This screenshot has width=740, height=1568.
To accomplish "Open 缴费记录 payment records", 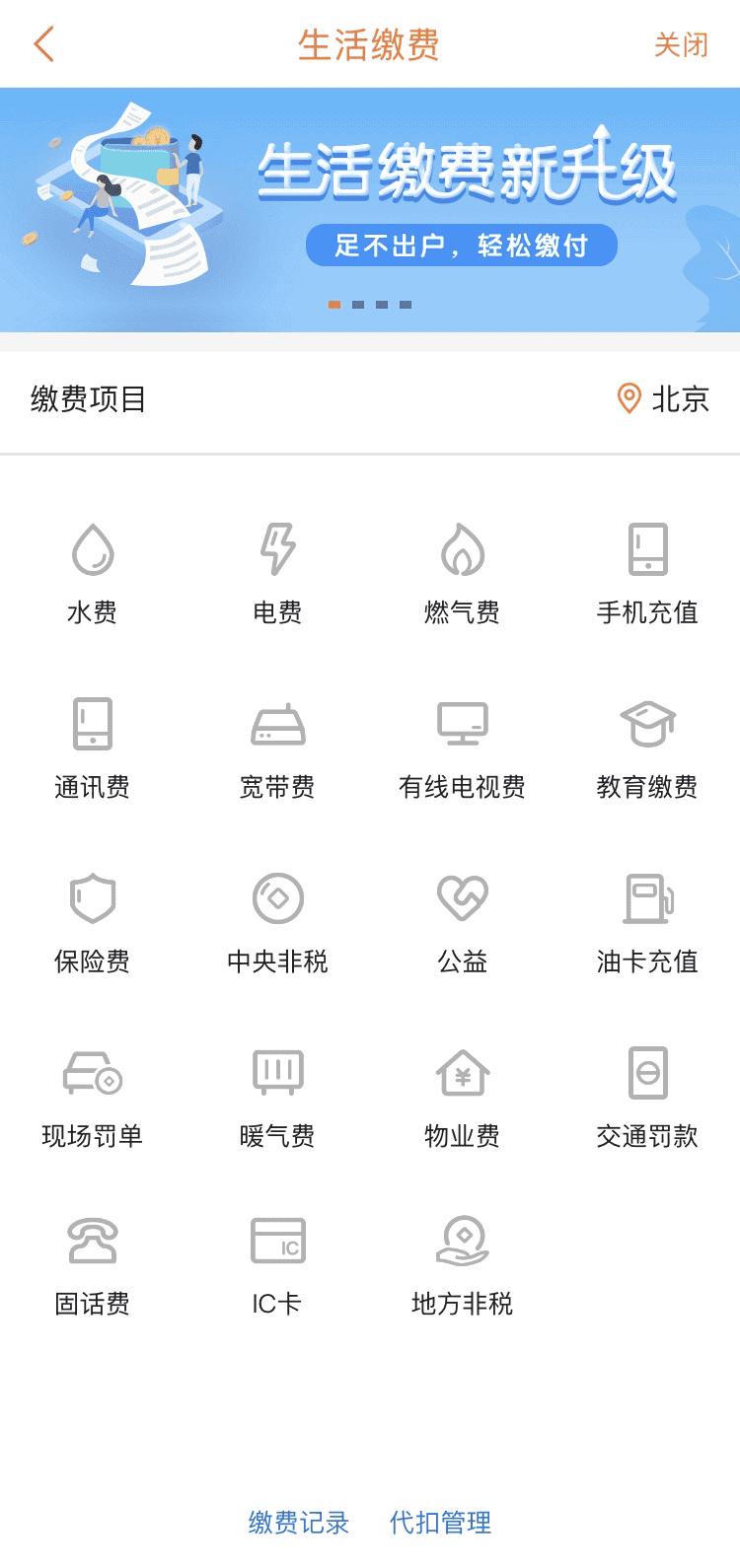I will click(x=298, y=1523).
